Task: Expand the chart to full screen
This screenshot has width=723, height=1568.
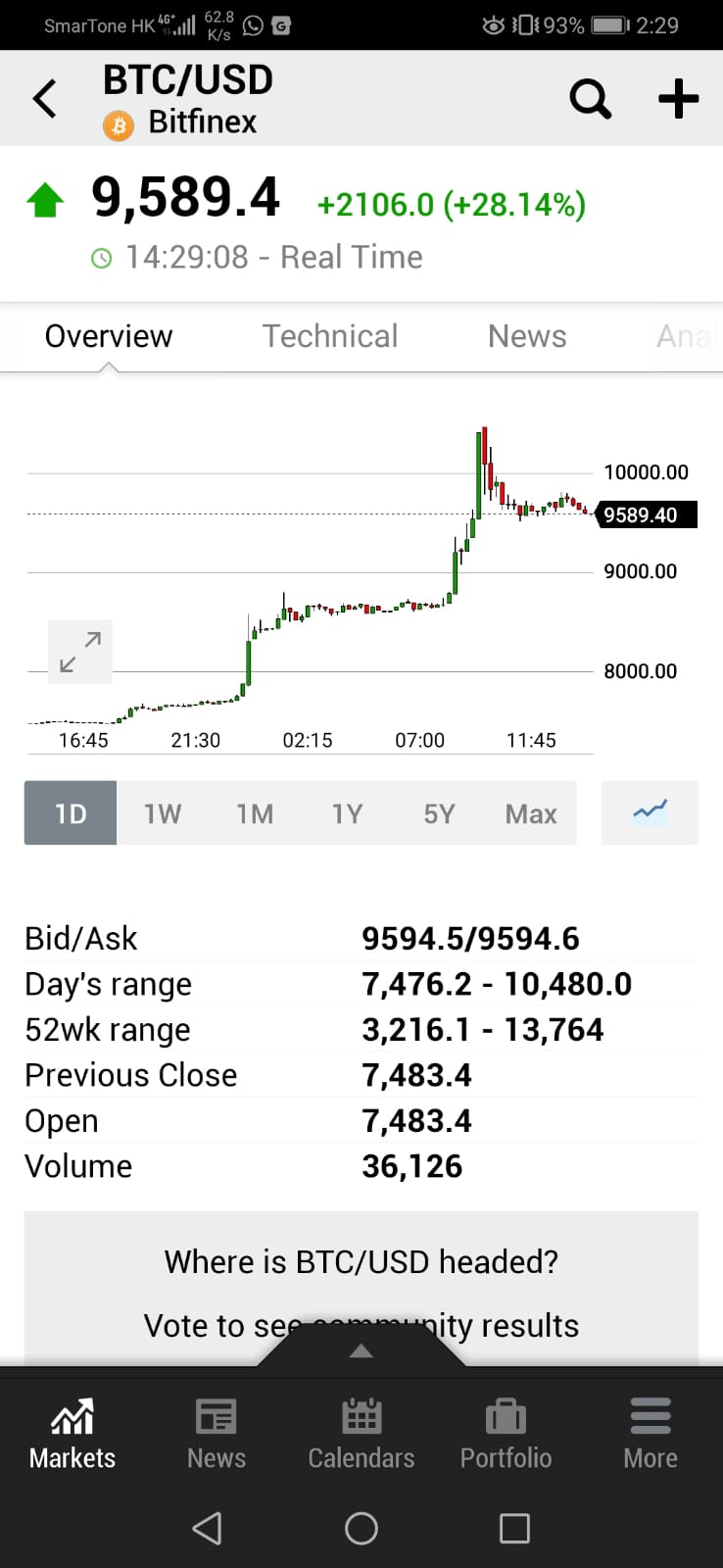Action: point(80,652)
